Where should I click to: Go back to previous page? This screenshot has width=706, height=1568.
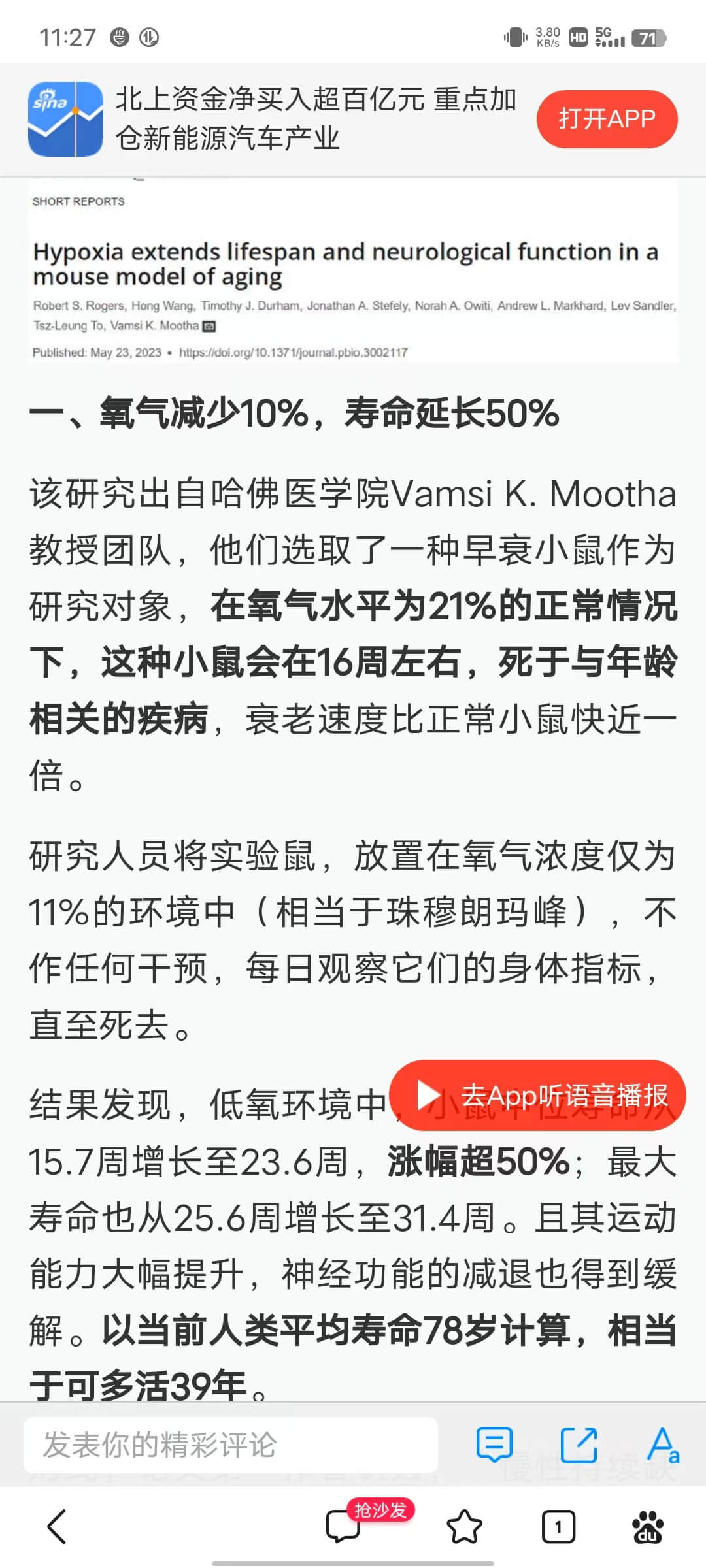[58, 1526]
